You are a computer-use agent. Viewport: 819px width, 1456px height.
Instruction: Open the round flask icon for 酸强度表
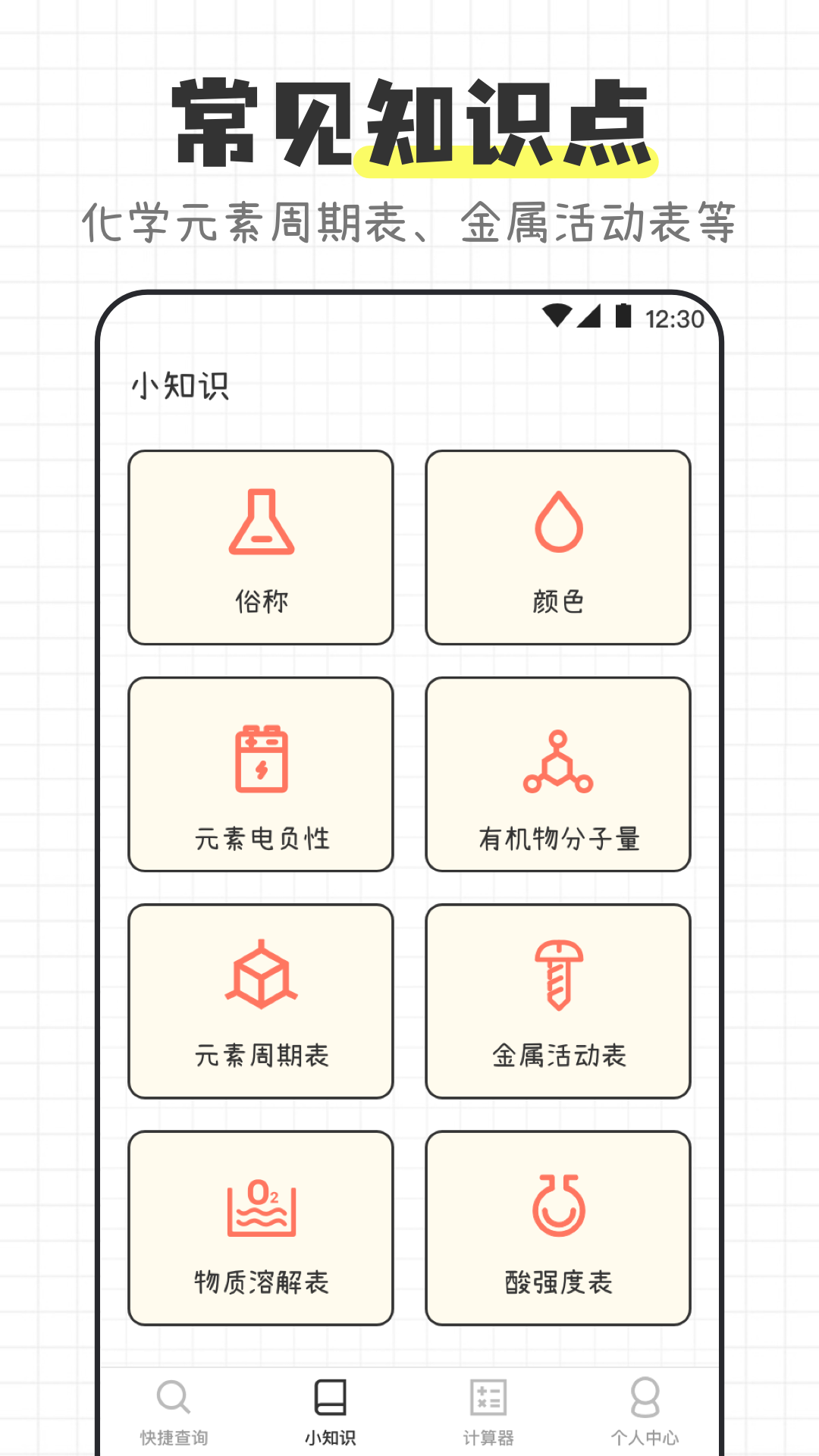point(559,1206)
